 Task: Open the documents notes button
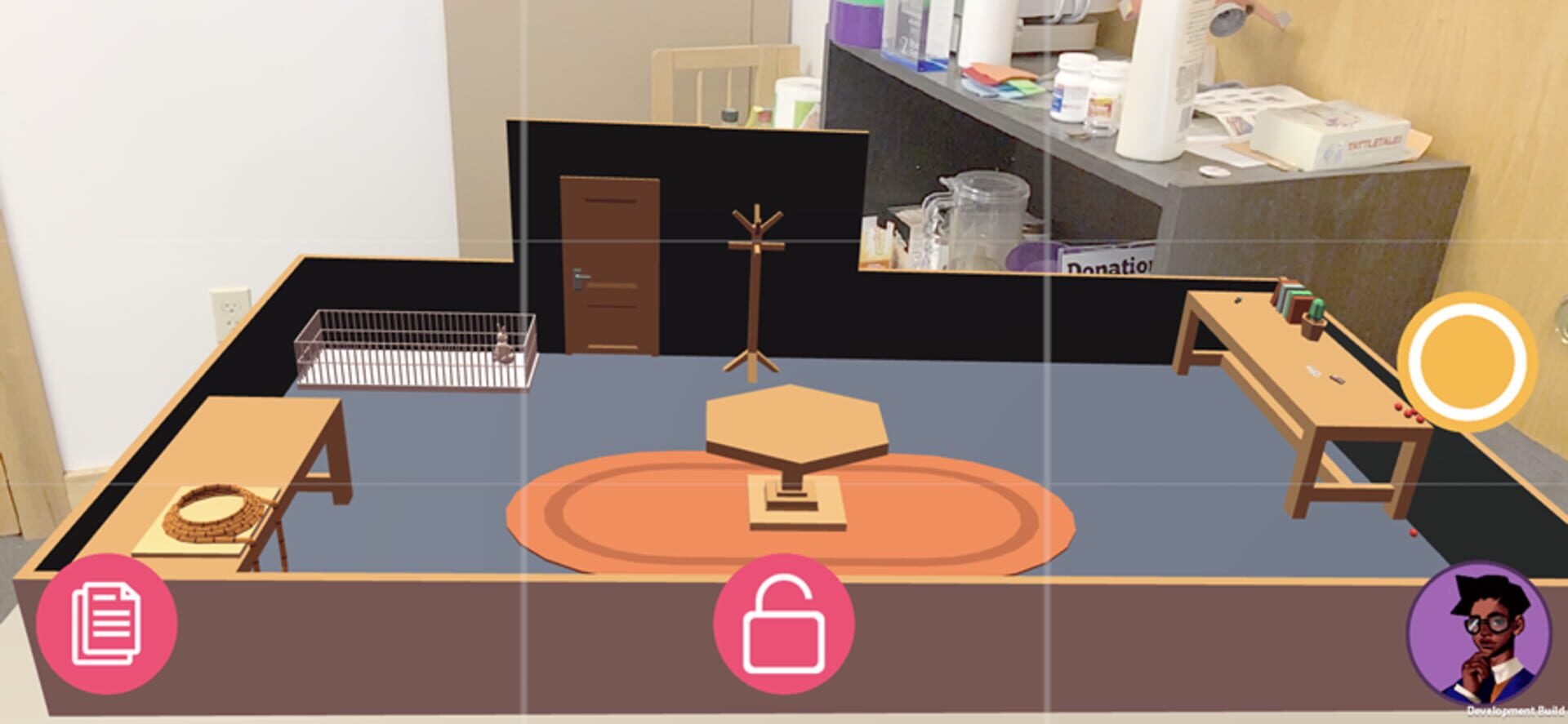tap(106, 624)
